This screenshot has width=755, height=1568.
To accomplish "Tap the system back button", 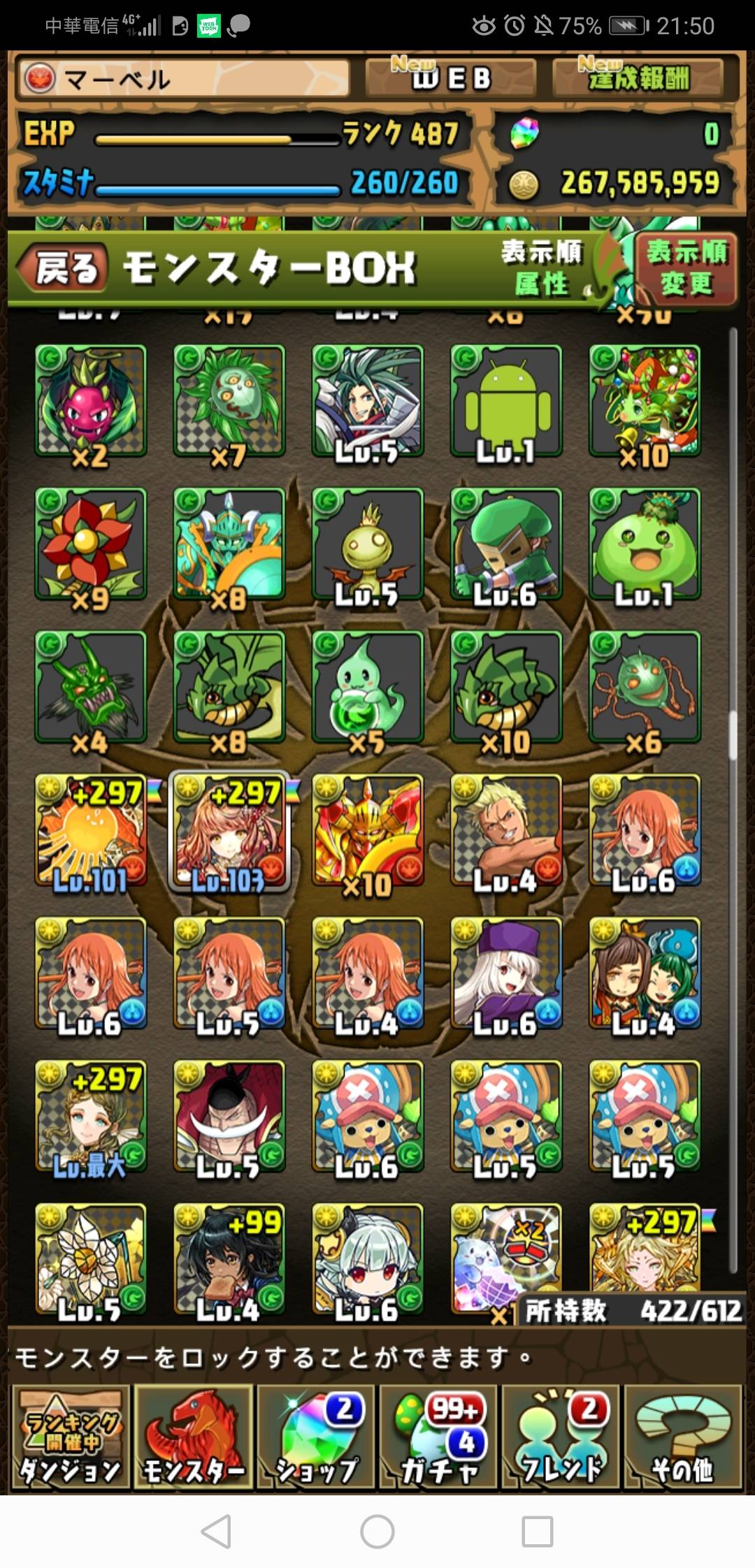I will [216, 1532].
